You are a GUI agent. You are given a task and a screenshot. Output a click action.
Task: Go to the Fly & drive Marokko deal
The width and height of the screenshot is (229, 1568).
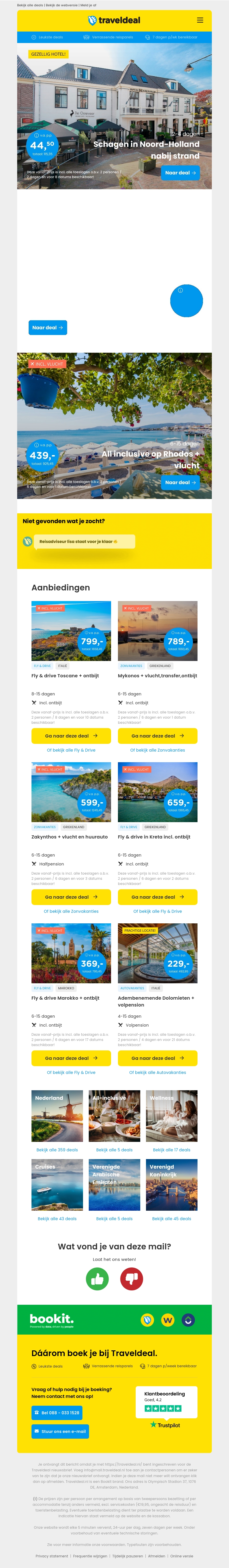click(x=71, y=1058)
